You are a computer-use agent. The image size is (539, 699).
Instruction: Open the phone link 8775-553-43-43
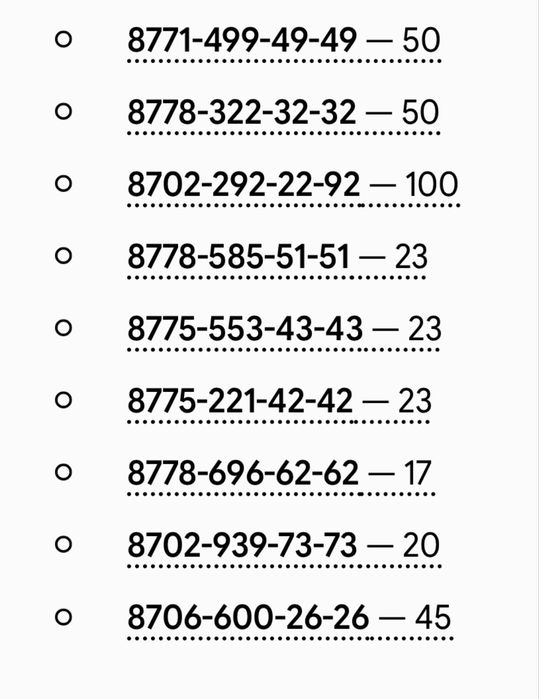point(245,329)
